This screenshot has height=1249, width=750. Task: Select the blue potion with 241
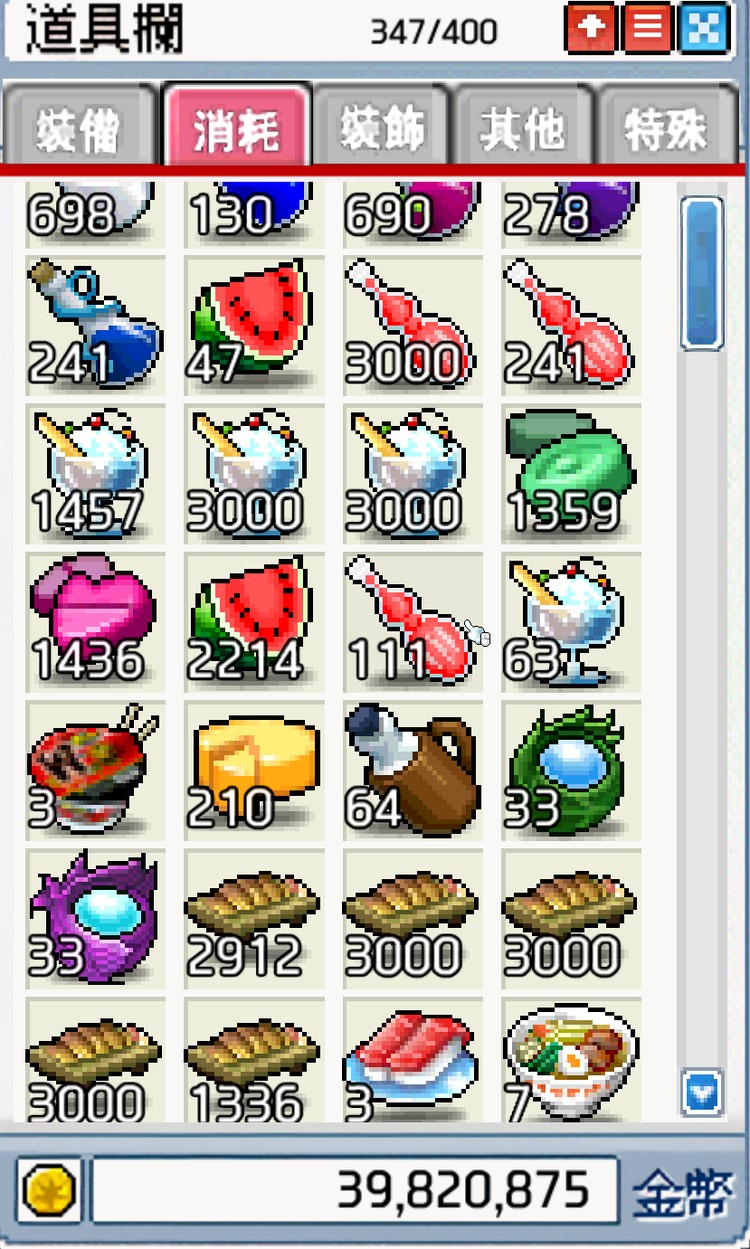95,322
